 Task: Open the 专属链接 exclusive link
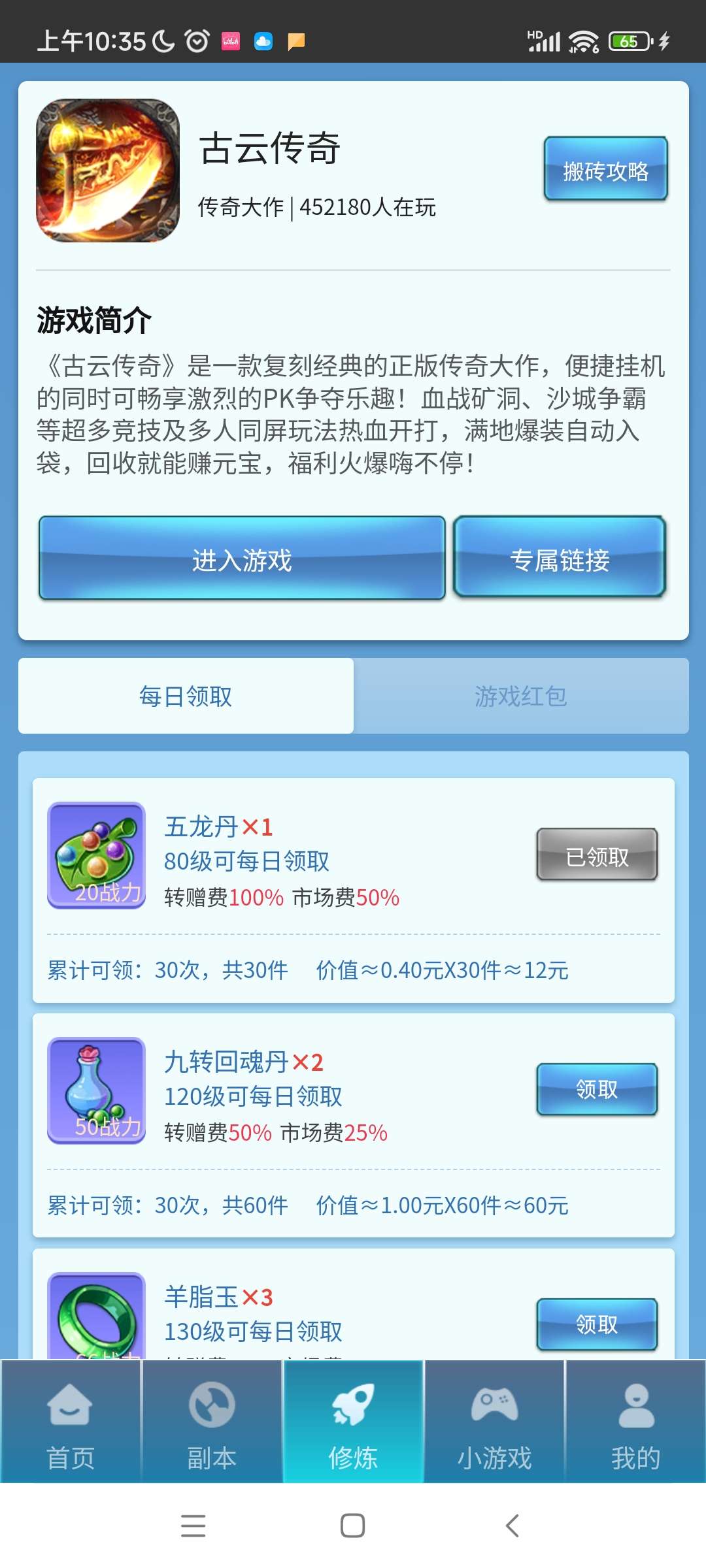(560, 559)
